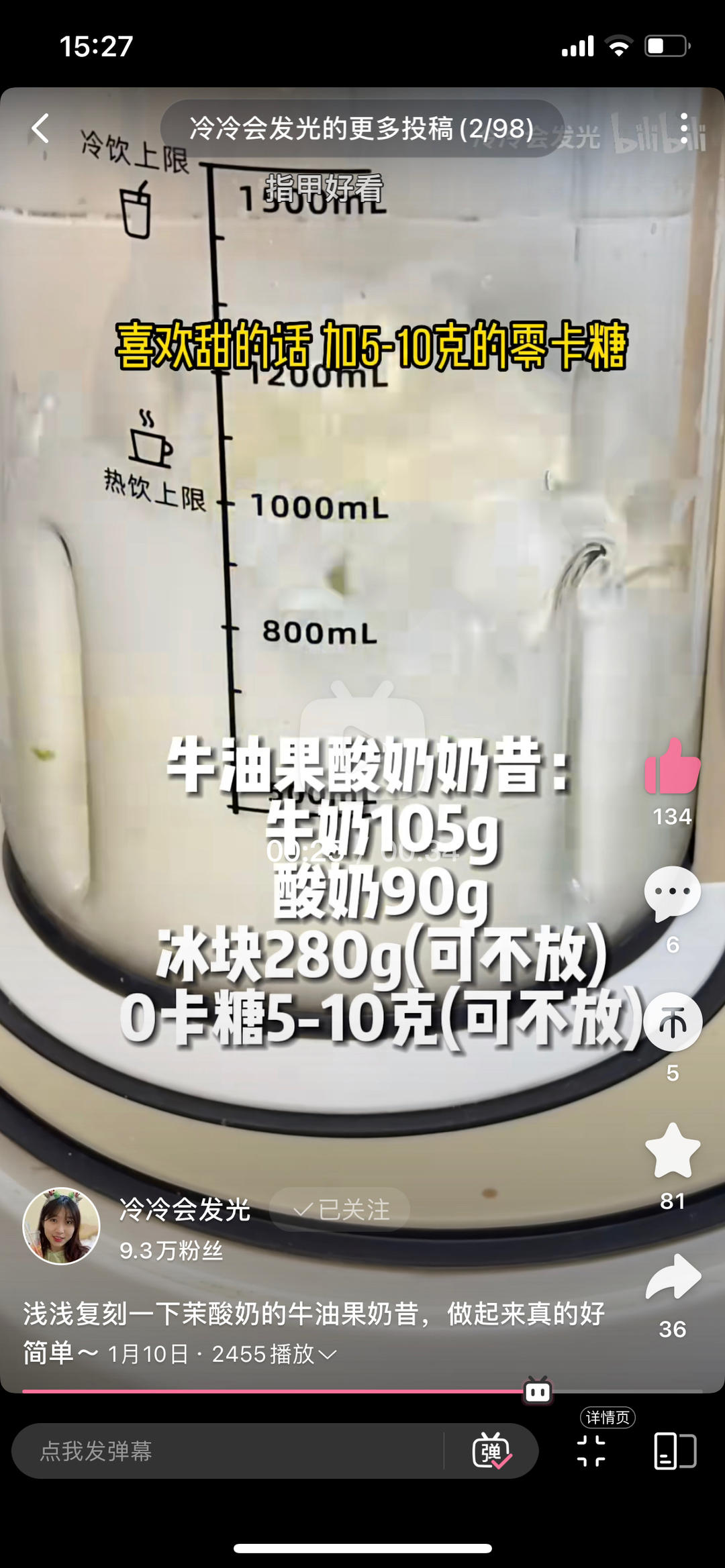
Task: Open the three-dot overflow menu
Action: point(684,128)
